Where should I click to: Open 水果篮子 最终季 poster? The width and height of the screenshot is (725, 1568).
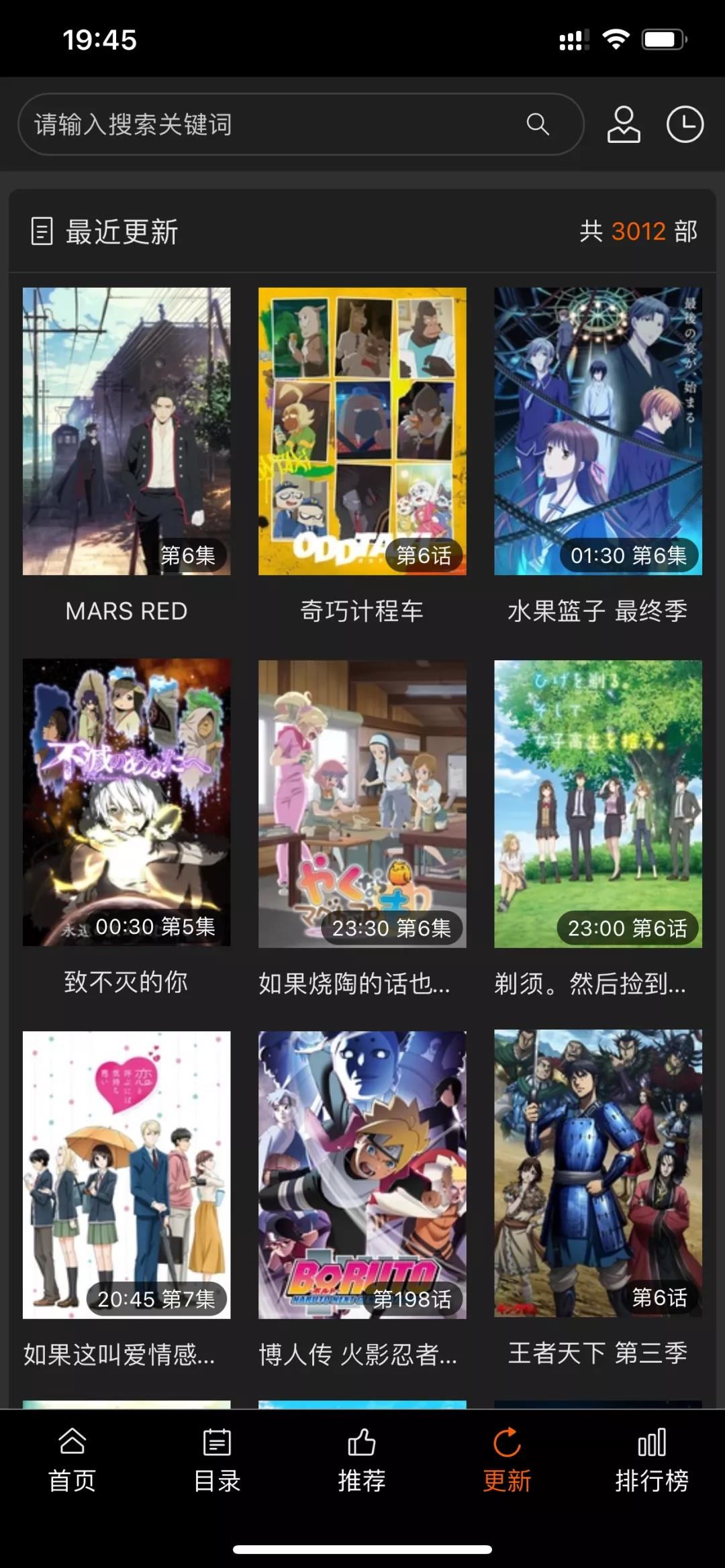[597, 431]
